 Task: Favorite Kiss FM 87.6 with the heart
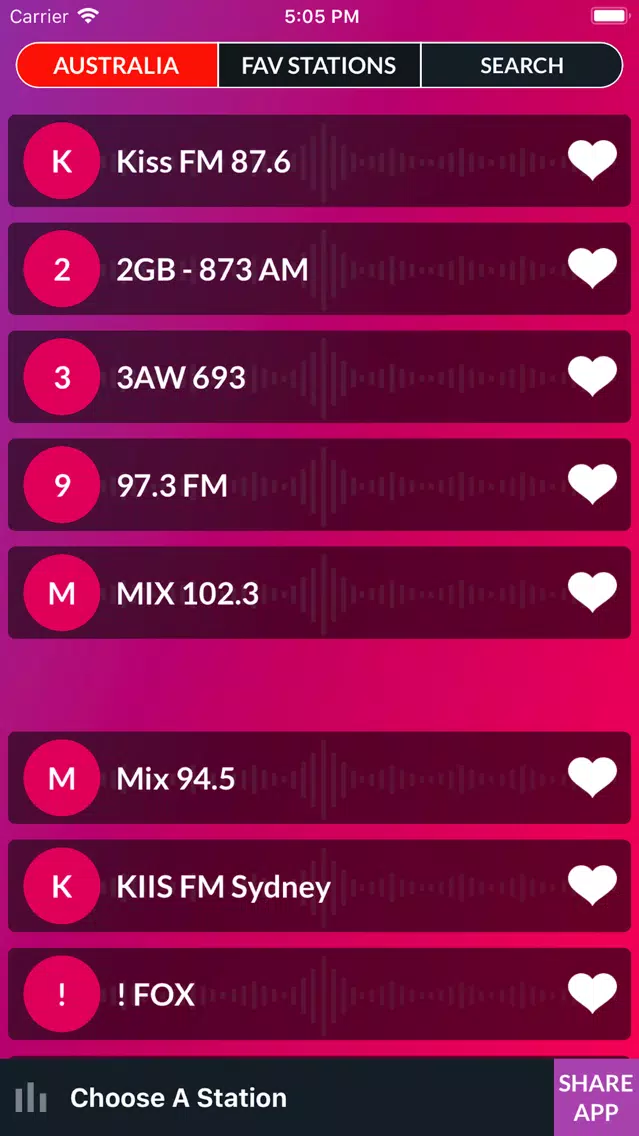tap(592, 161)
